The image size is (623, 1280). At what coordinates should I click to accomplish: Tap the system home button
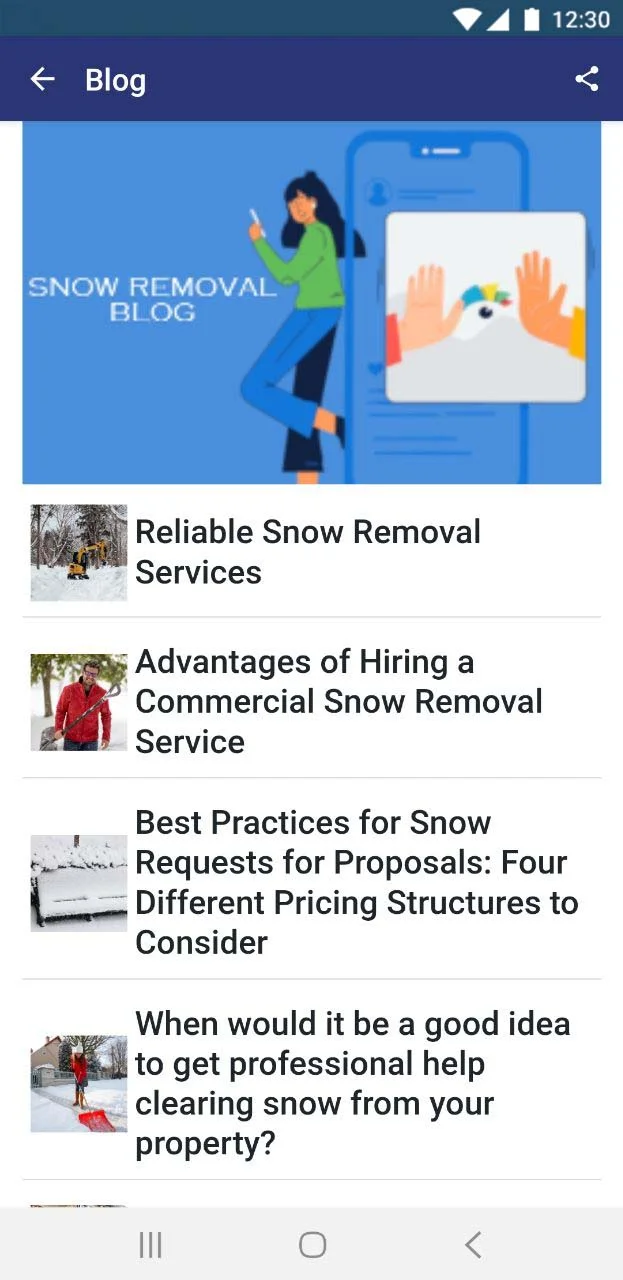click(x=312, y=1244)
